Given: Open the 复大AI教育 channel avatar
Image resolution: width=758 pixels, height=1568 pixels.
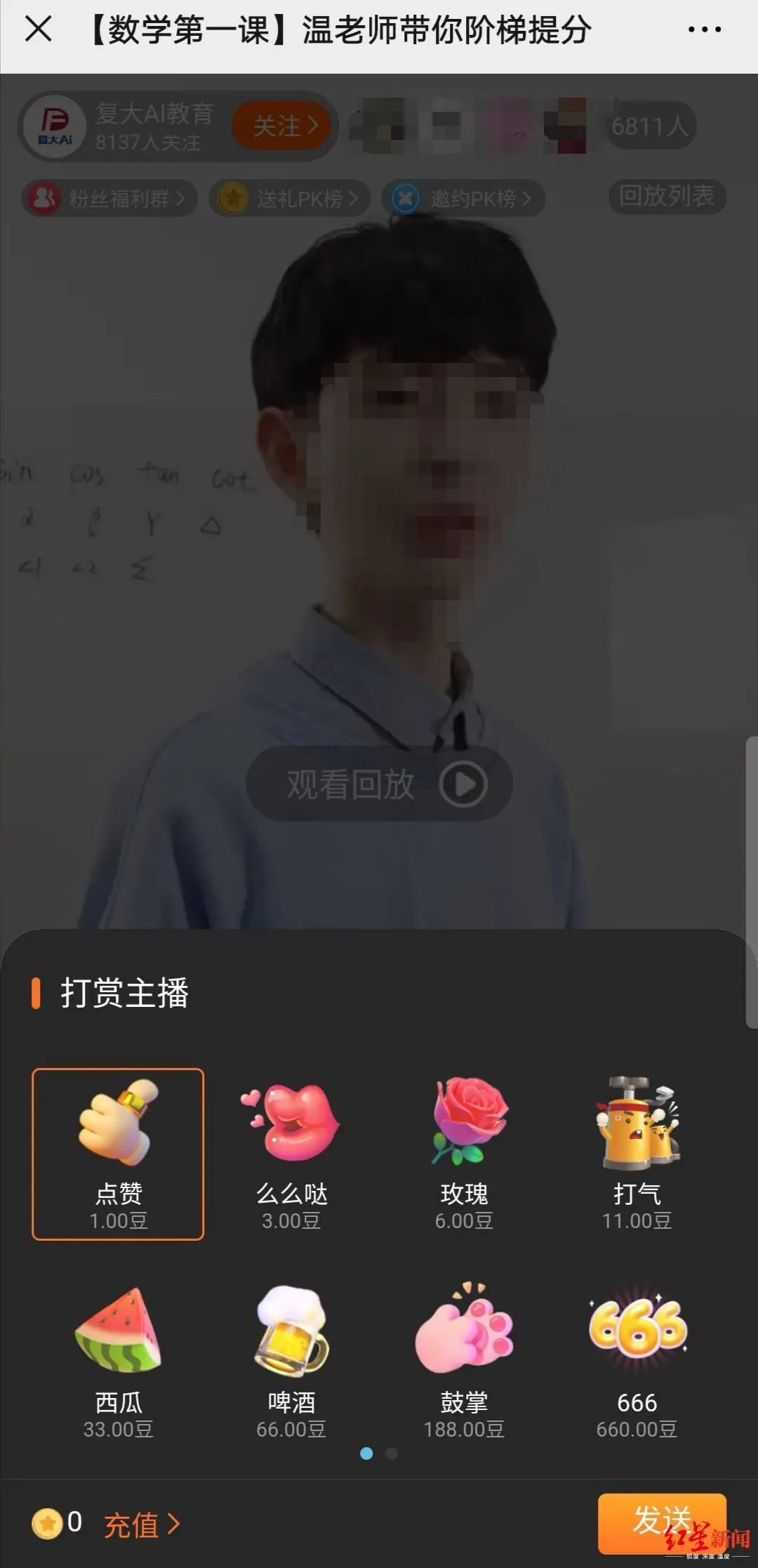Looking at the screenshot, I should tap(55, 126).
